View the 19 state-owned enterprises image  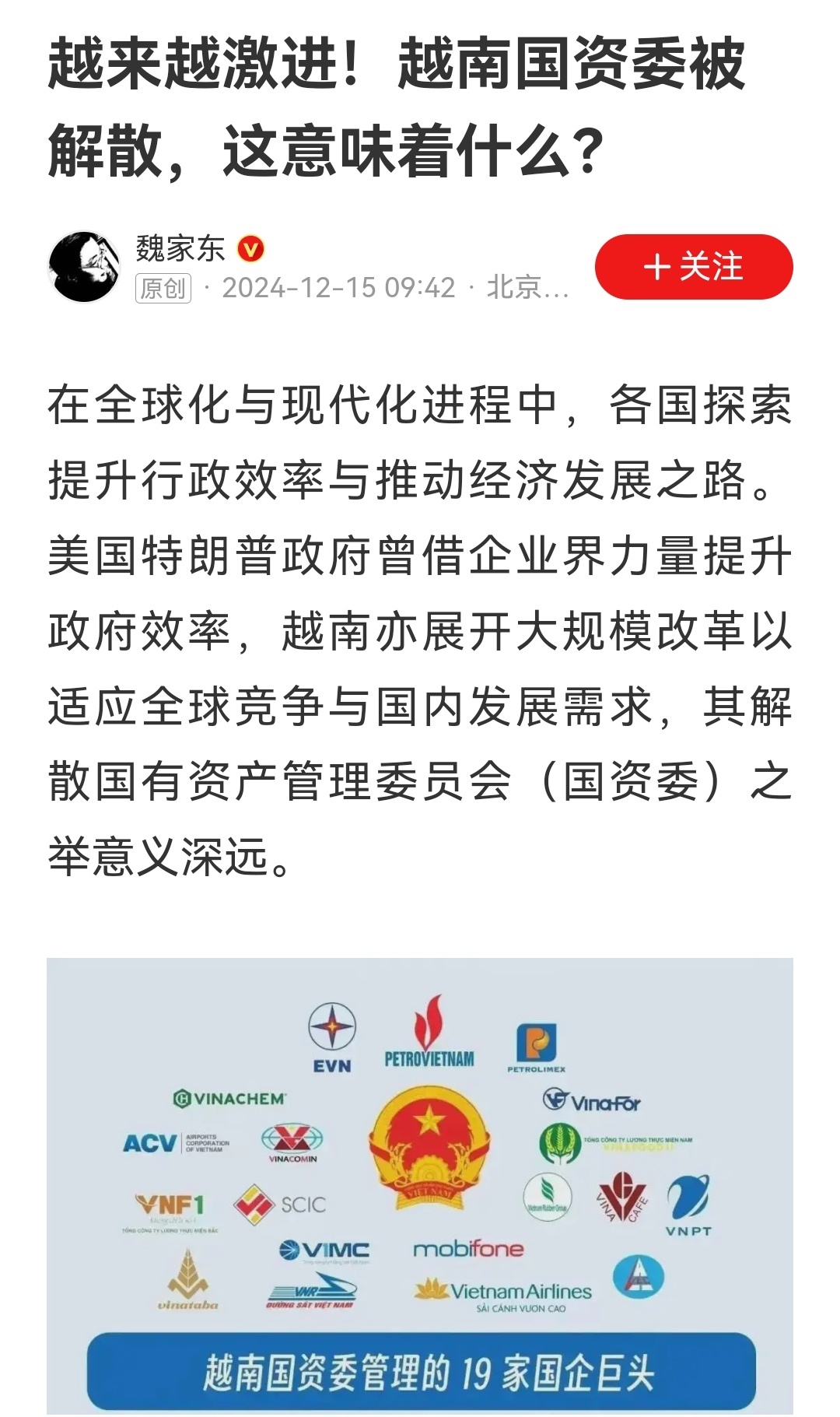coord(420,1186)
